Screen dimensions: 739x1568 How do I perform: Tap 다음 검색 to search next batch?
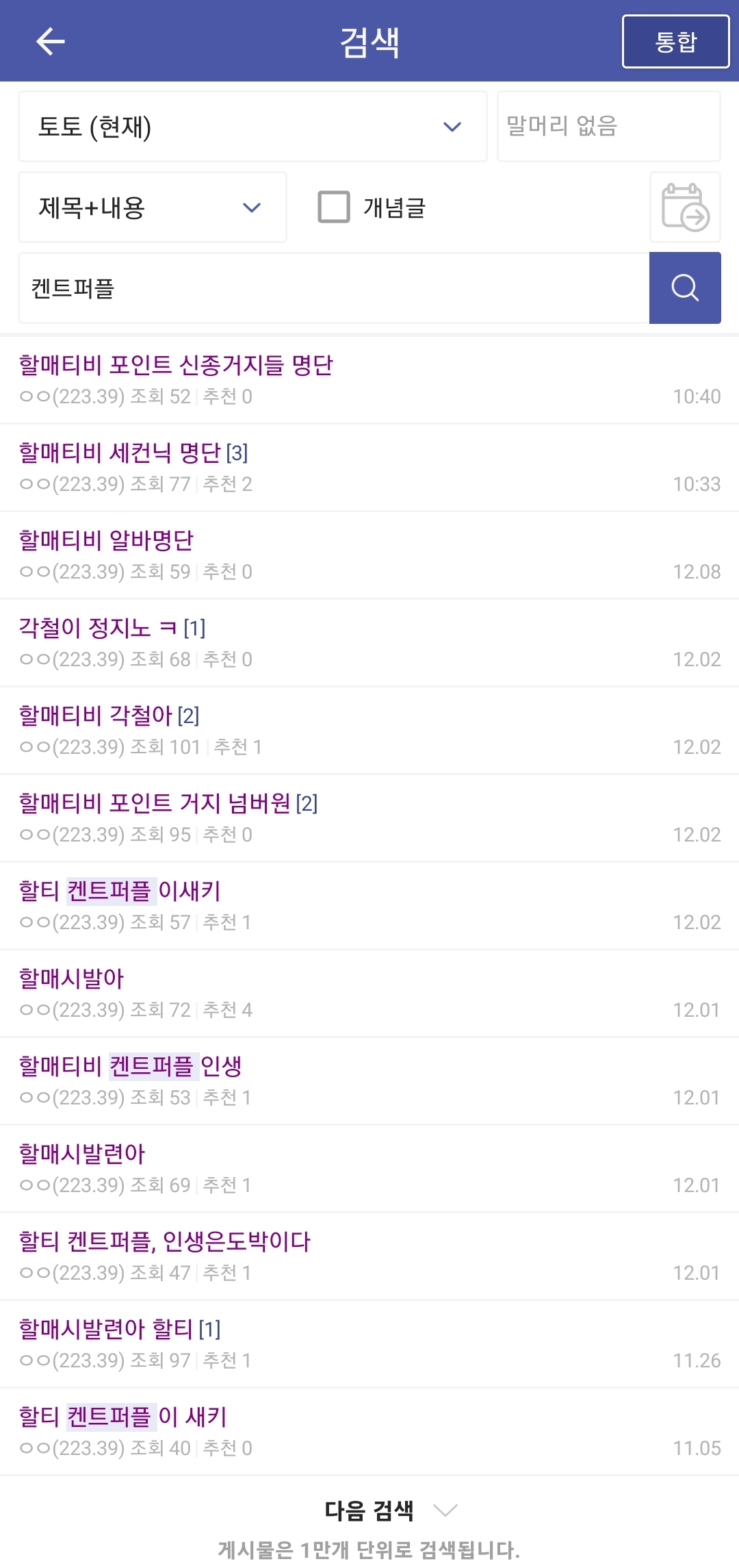[x=369, y=1510]
